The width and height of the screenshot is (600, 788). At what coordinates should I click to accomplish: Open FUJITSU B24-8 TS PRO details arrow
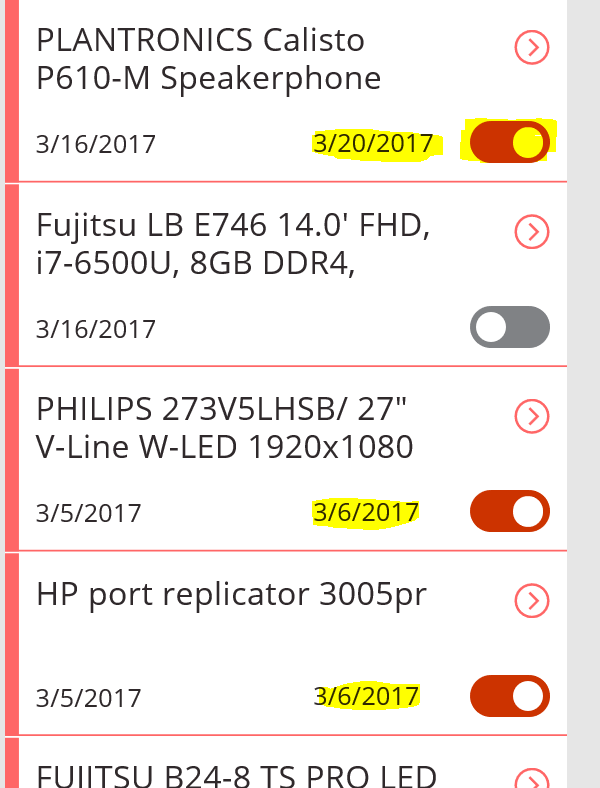532,780
